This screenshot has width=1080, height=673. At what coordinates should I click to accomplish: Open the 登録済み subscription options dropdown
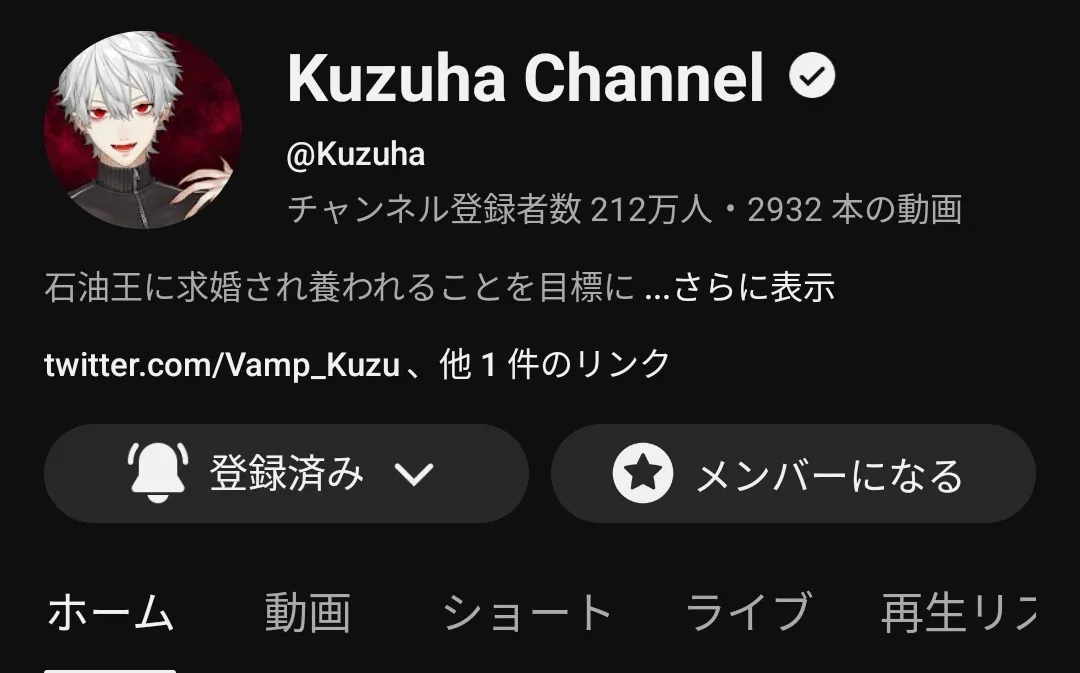(x=285, y=474)
